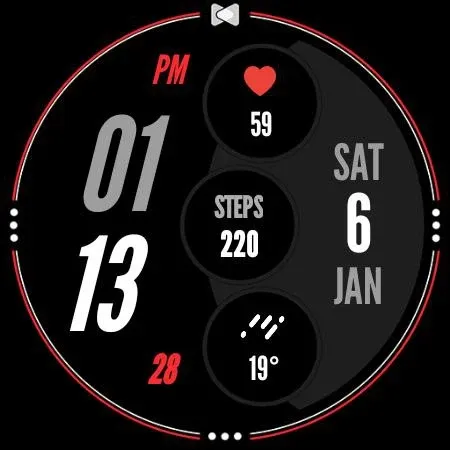
Task: Open the calendar from the SAT 6 JAN date
Action: click(358, 224)
